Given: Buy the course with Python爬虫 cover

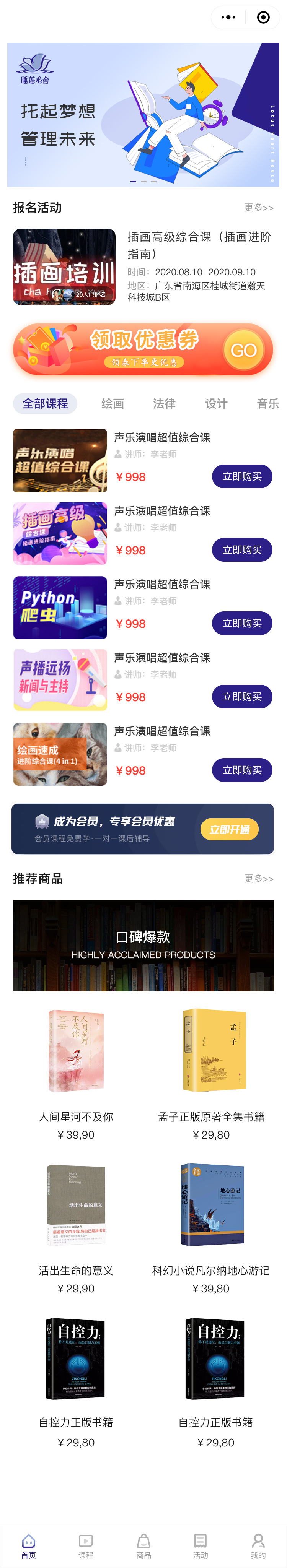Looking at the screenshot, I should (x=242, y=623).
